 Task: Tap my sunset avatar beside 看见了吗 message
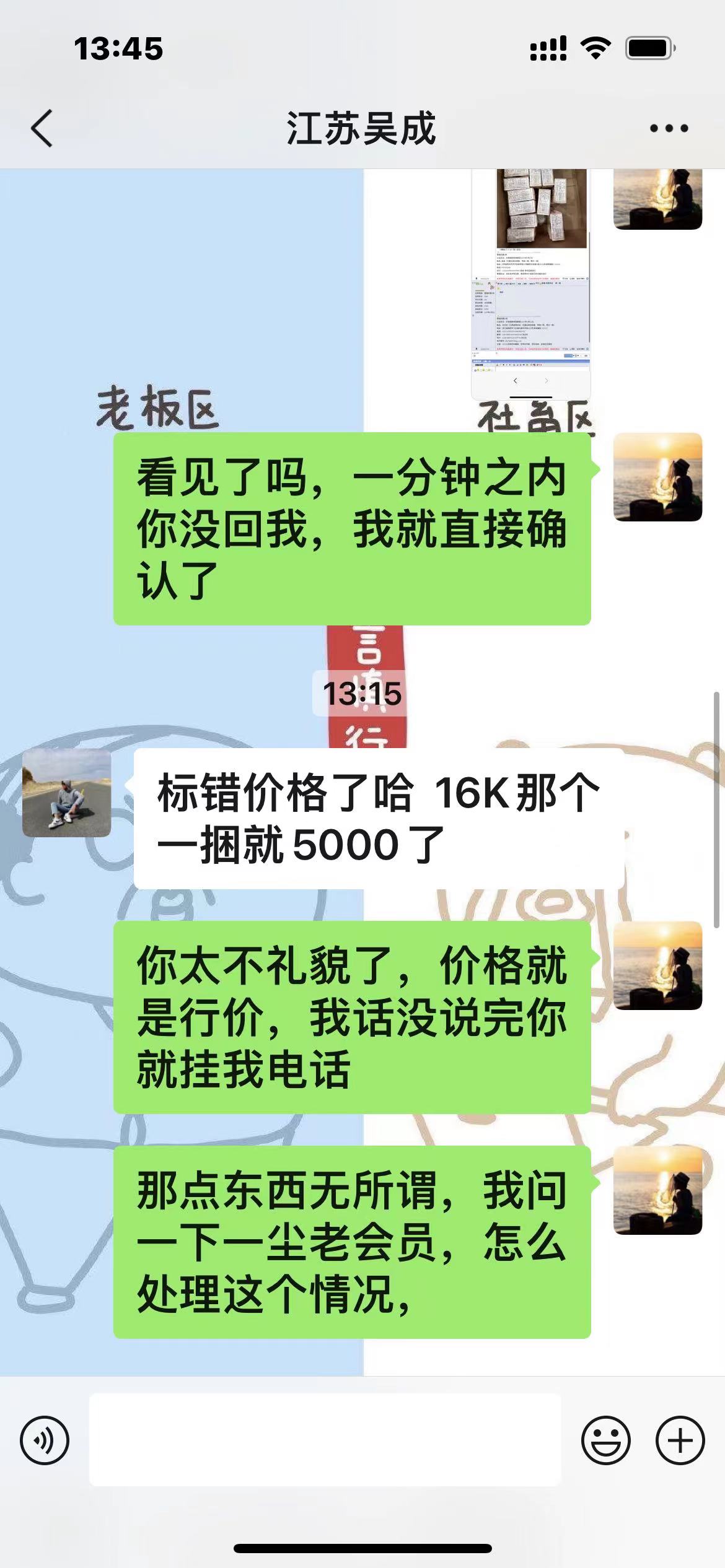657,477
